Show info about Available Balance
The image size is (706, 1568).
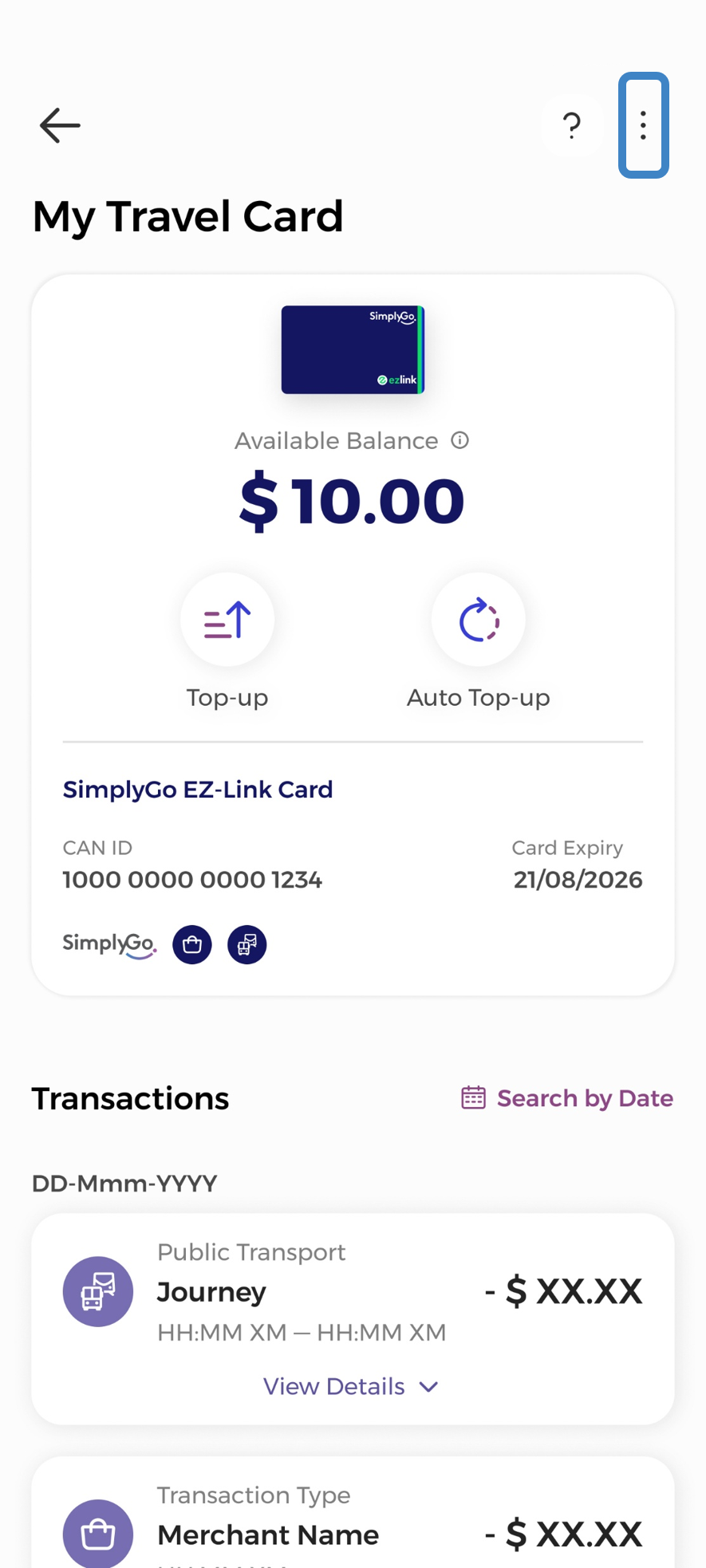pyautogui.click(x=460, y=440)
